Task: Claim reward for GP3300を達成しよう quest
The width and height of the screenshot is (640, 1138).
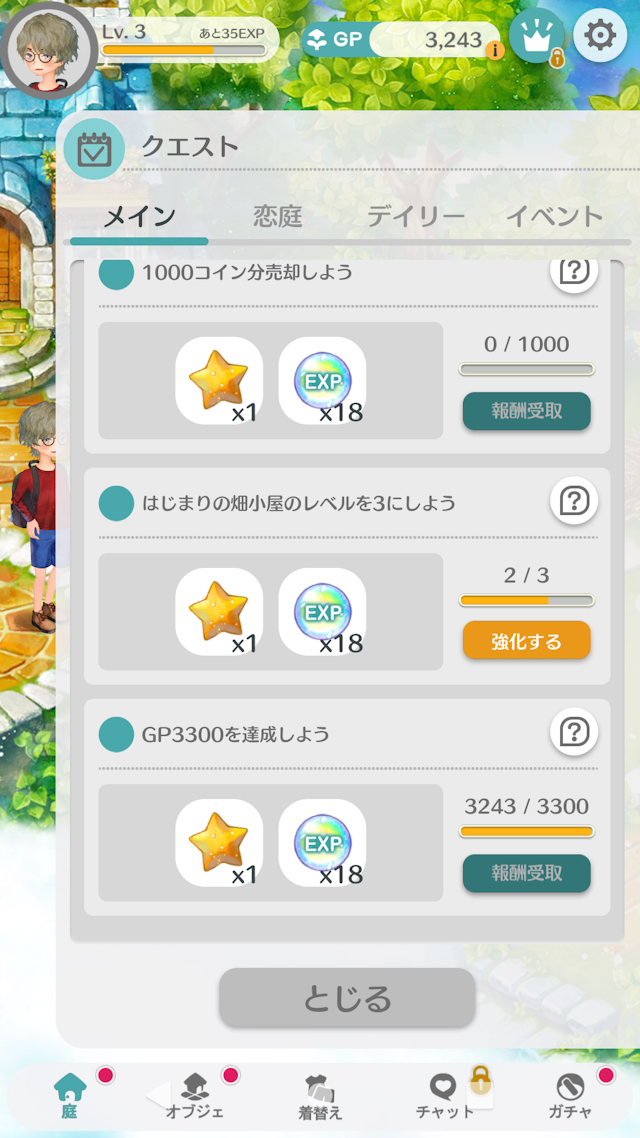Action: click(526, 873)
